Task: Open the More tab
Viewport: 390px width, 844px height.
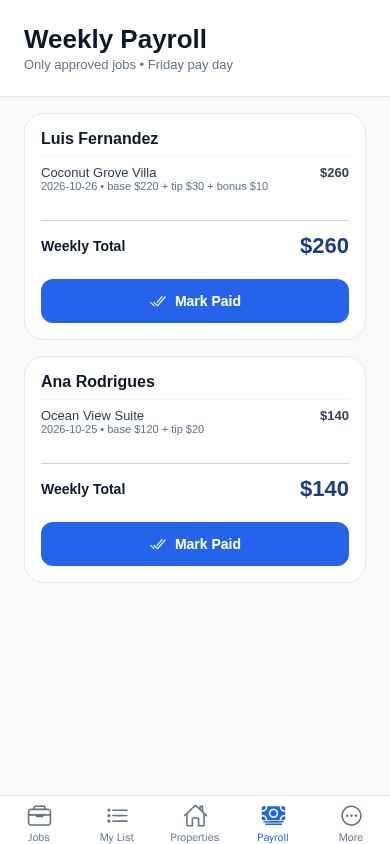Action: pyautogui.click(x=351, y=822)
